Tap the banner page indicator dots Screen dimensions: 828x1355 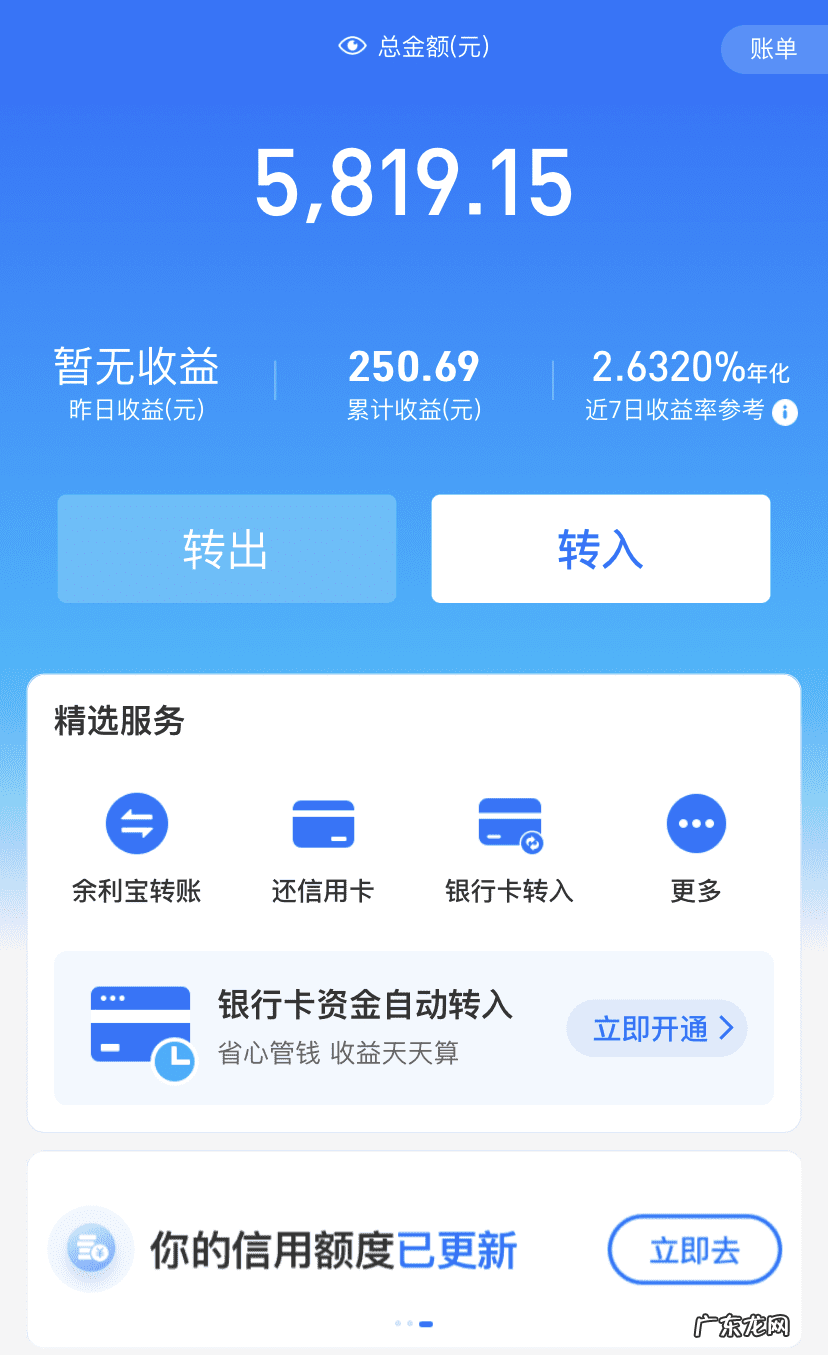click(x=414, y=1323)
